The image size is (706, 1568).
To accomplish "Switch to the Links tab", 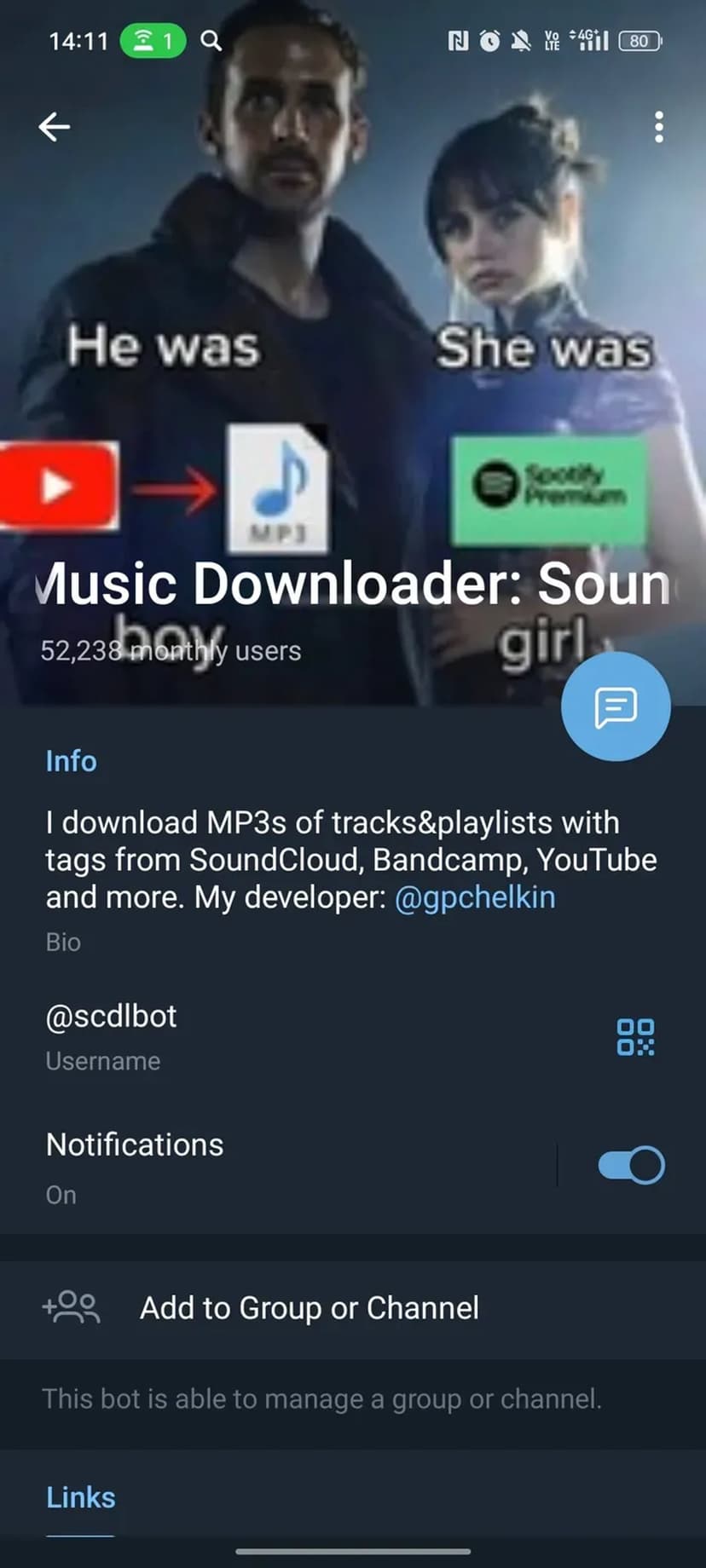I will [81, 1497].
